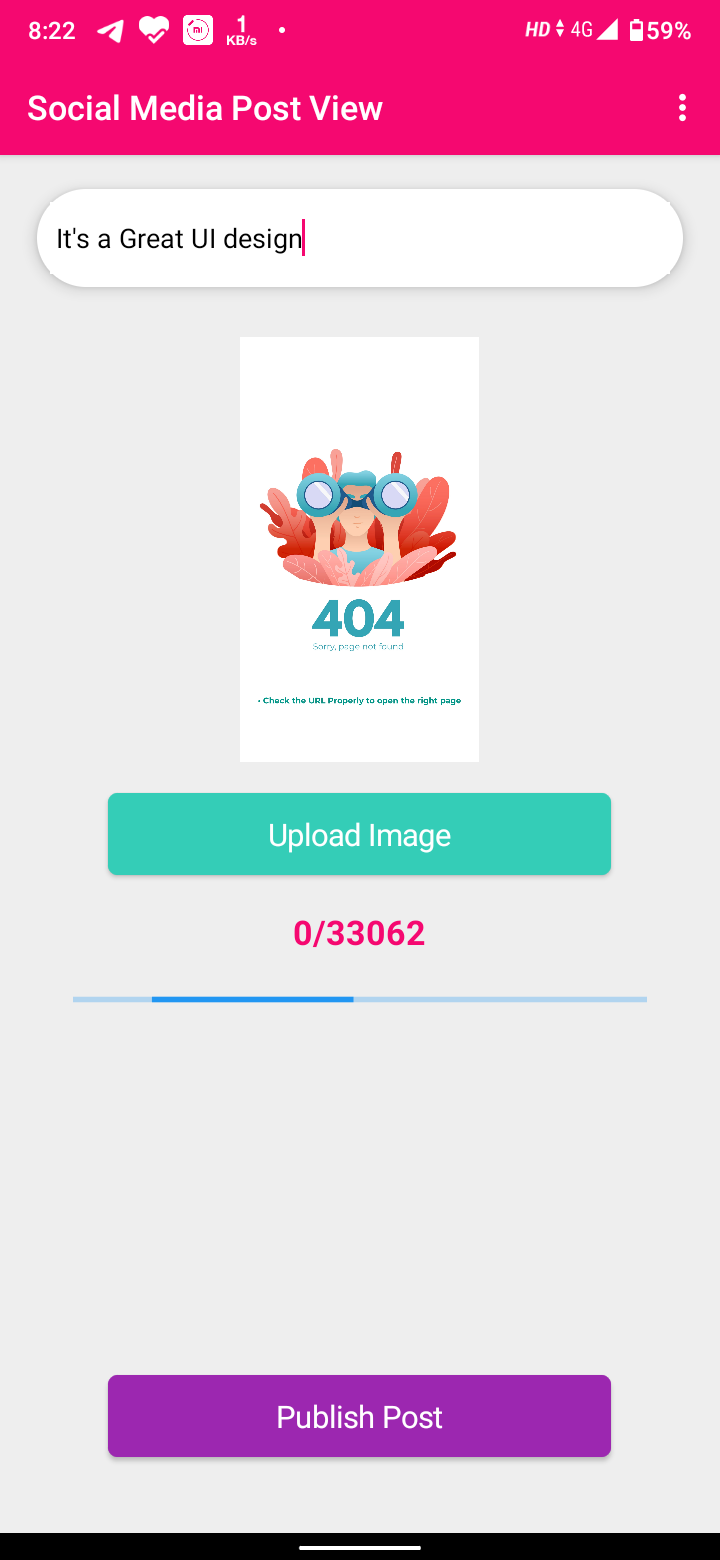Open the three-dot overflow menu
Screen dimensions: 720x1560
pos(682,108)
